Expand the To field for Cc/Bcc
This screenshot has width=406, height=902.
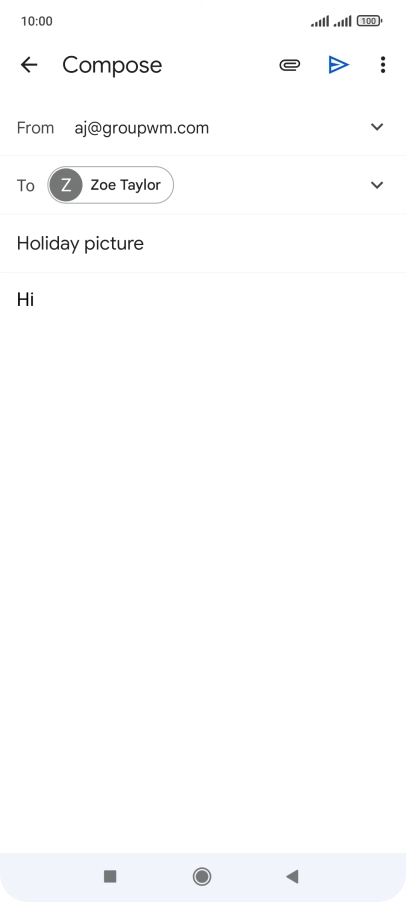tap(377, 185)
